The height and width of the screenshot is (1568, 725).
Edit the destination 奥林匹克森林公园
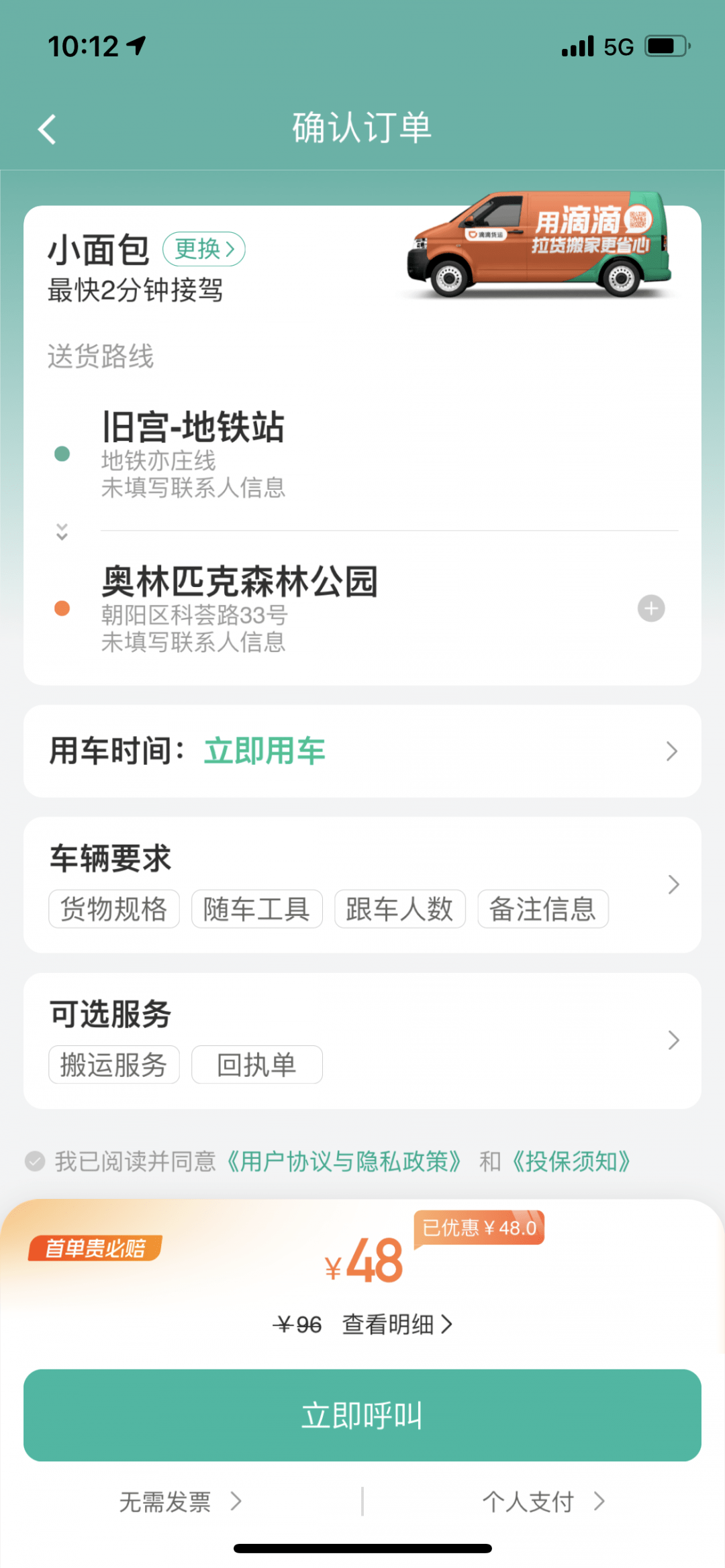240,582
